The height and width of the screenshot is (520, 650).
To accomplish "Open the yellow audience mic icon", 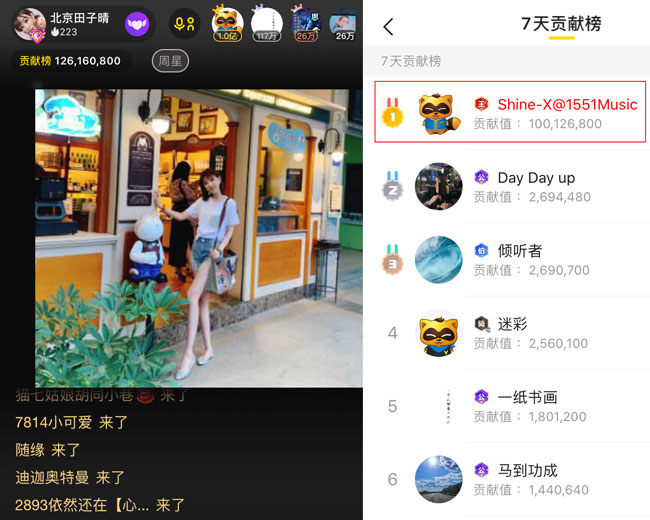I will 184,24.
